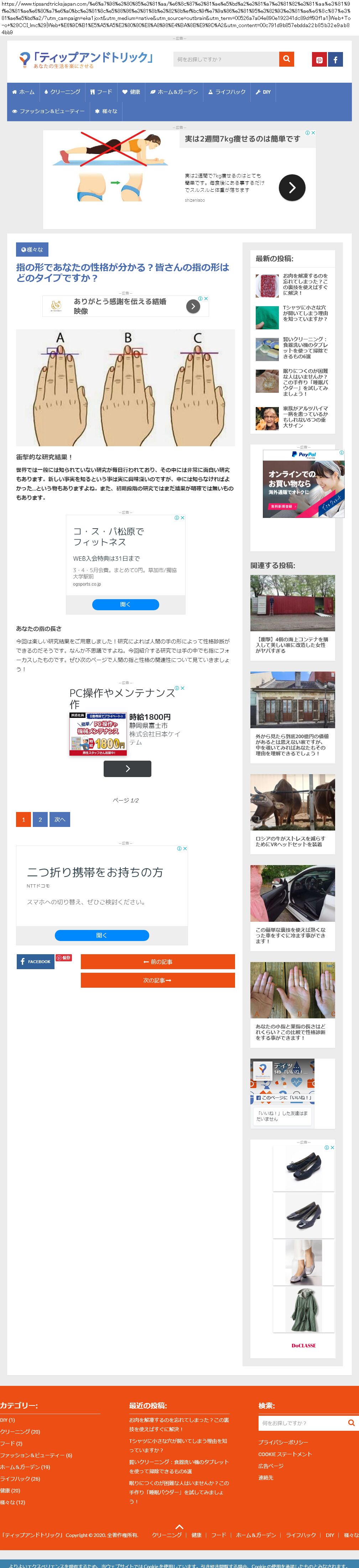Open the ライフハック category

pos(227,92)
